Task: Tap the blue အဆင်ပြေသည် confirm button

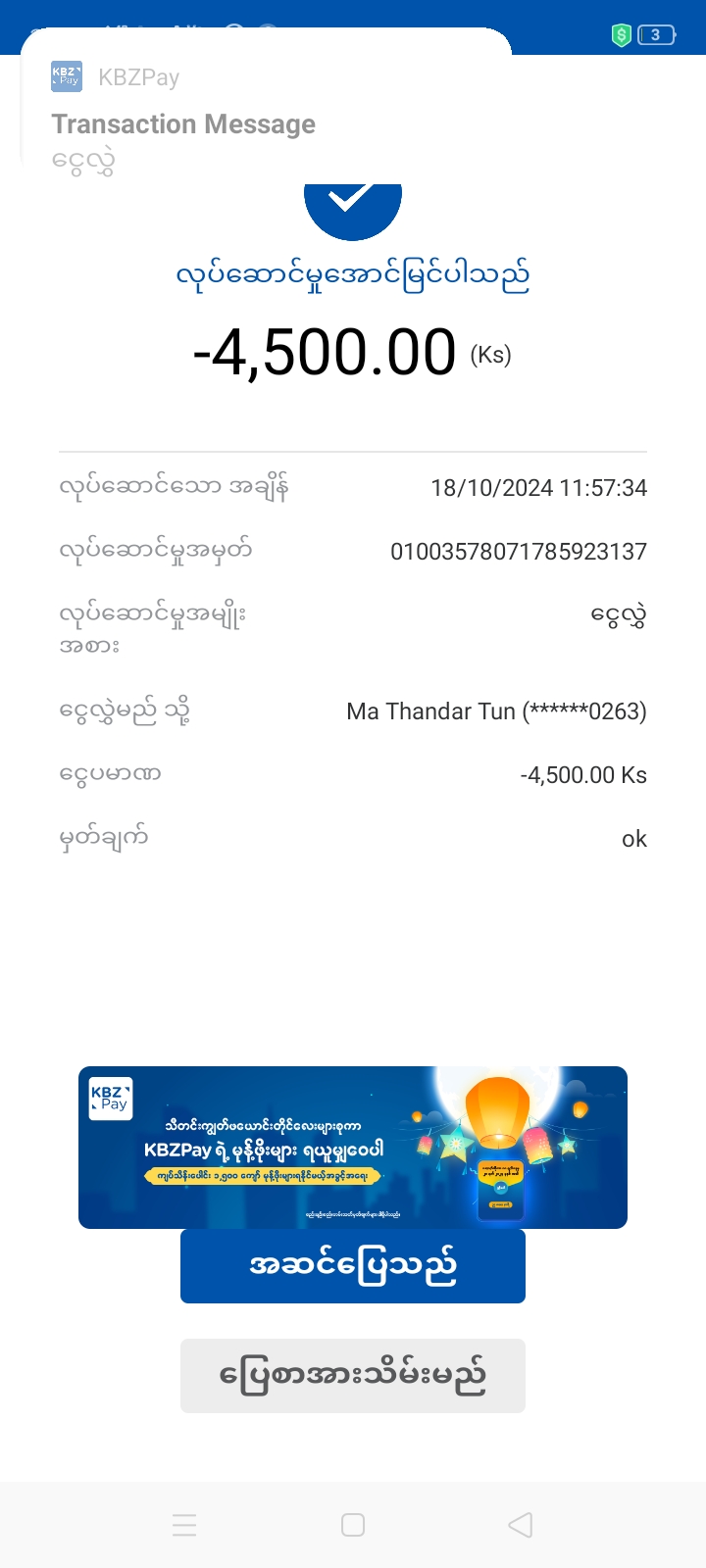Action: click(353, 1266)
